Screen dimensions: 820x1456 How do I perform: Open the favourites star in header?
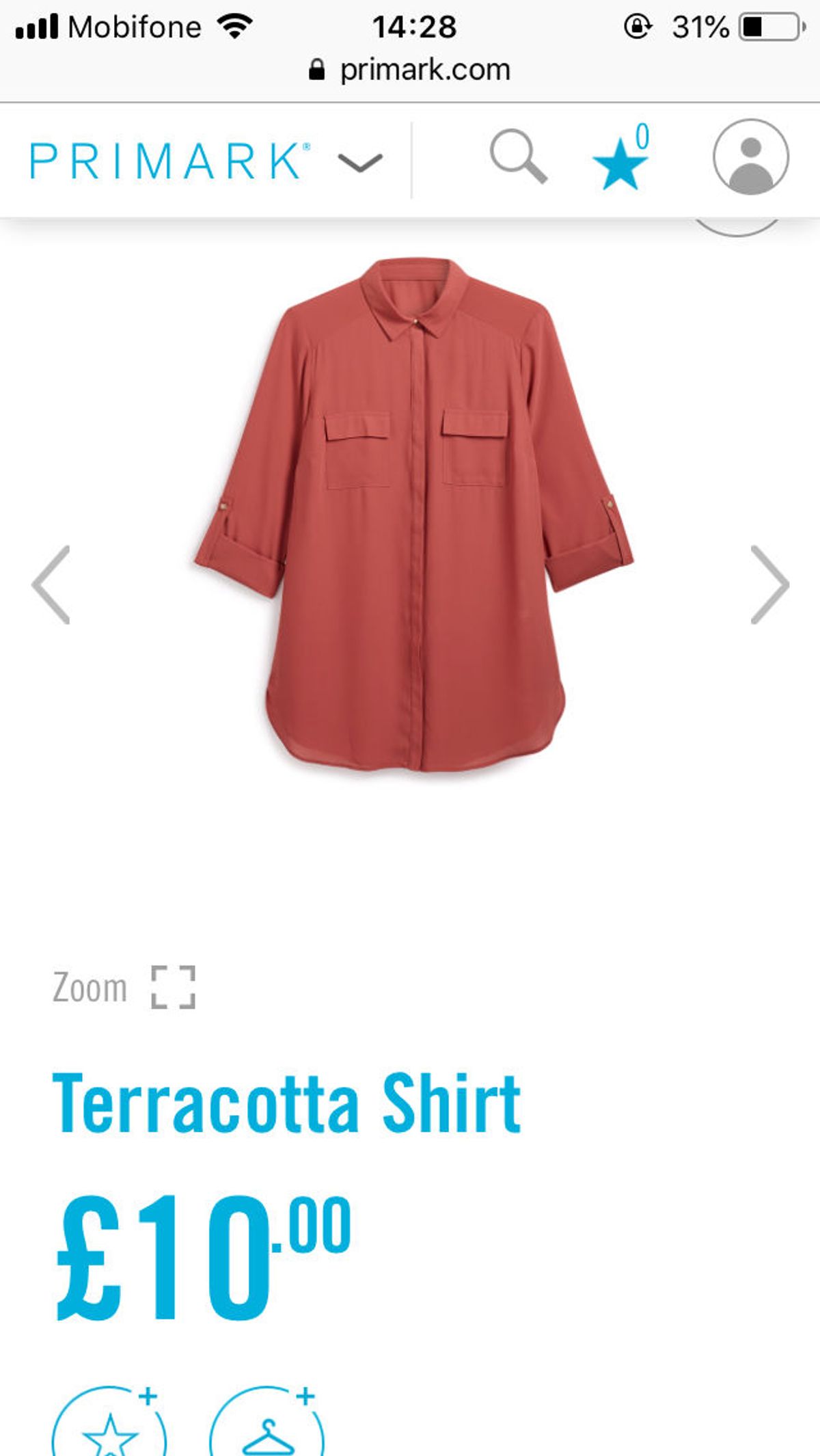pos(619,162)
